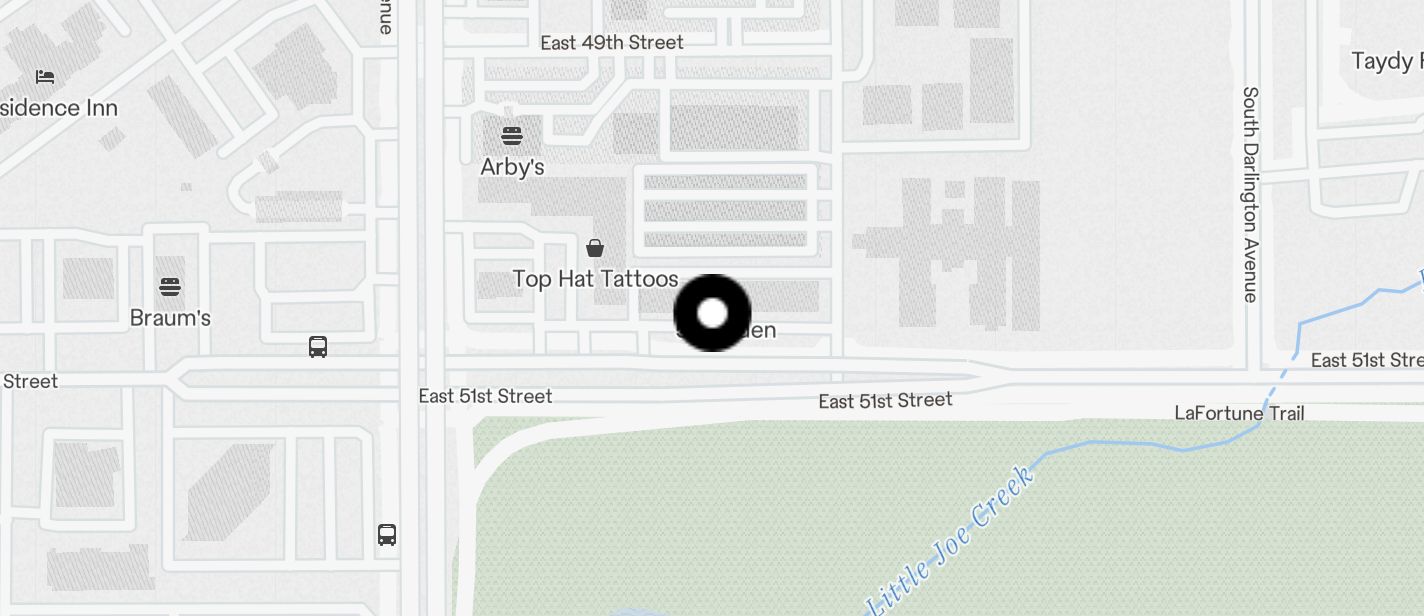
Task: Select the Residence Inn hotel marker
Action: (x=45, y=77)
